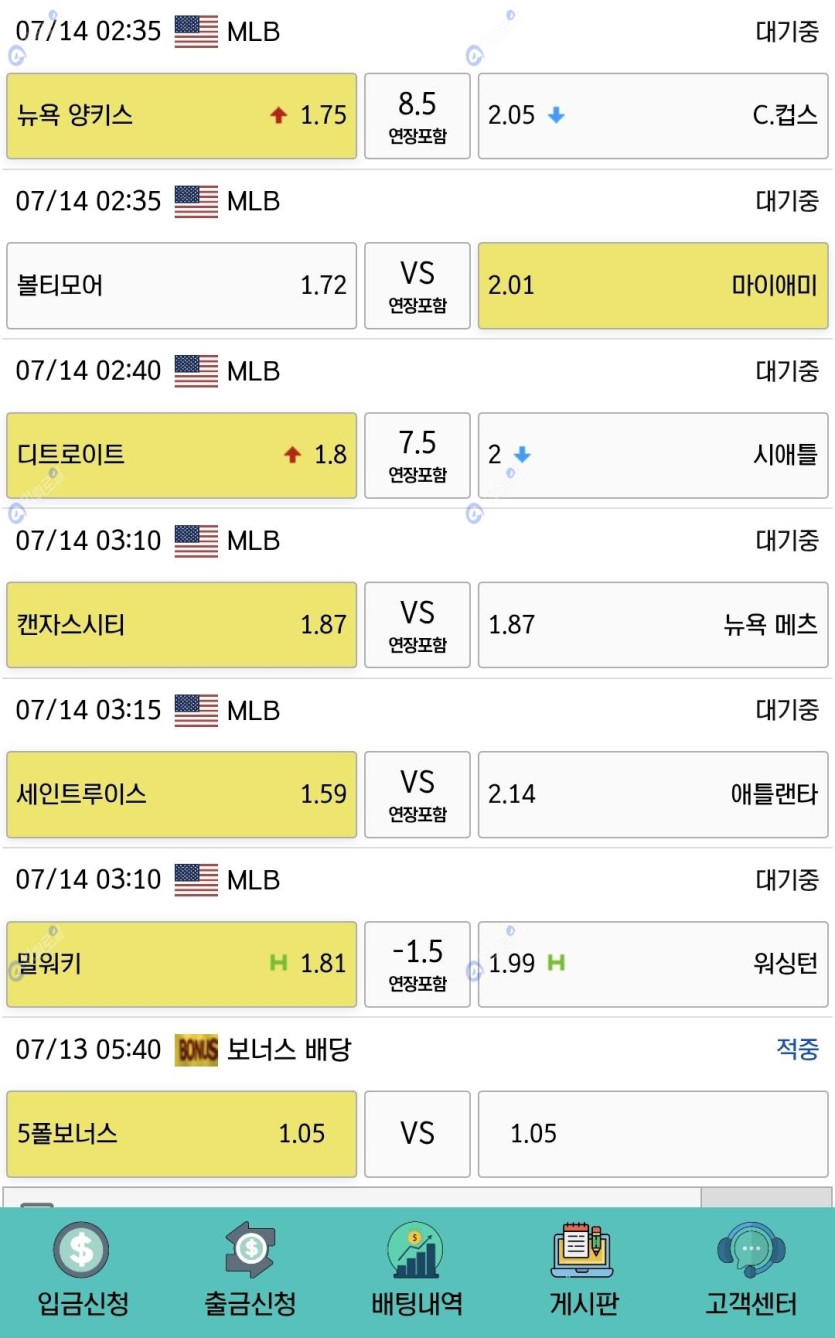835x1338 pixels.
Task: Select 뉴욕 양키스 at 1.75 odds
Action: [x=182, y=116]
